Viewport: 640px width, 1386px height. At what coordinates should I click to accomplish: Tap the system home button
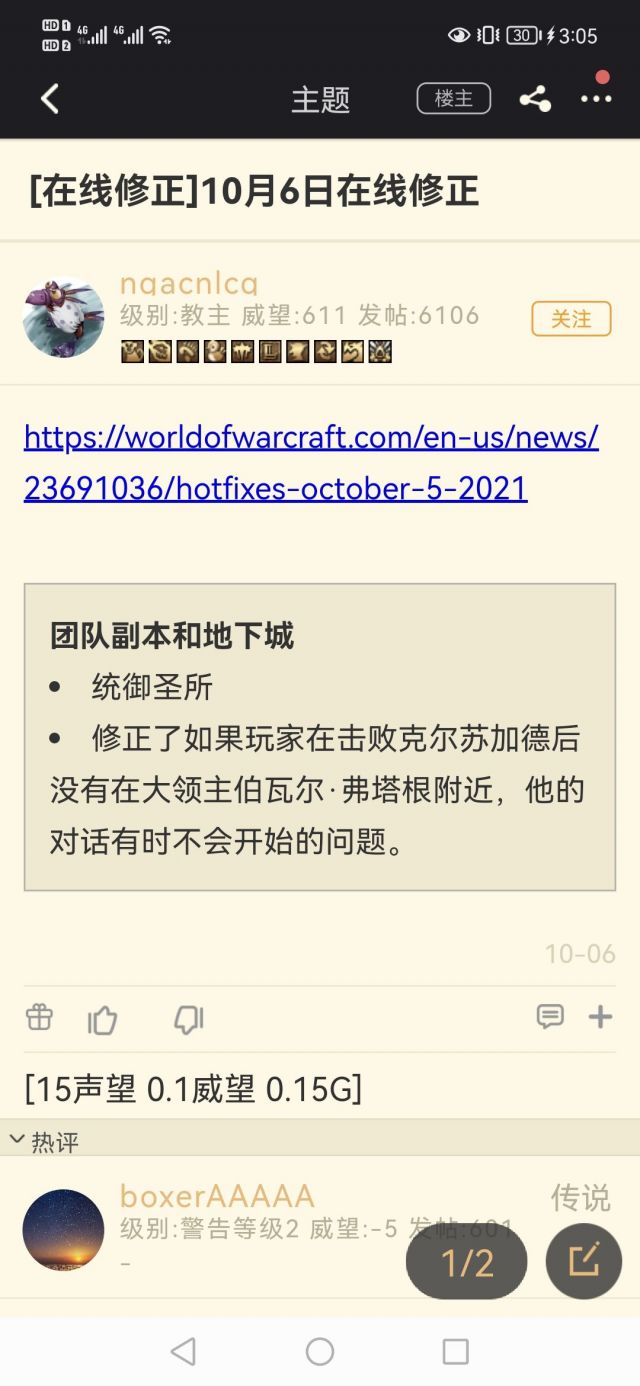click(320, 1352)
